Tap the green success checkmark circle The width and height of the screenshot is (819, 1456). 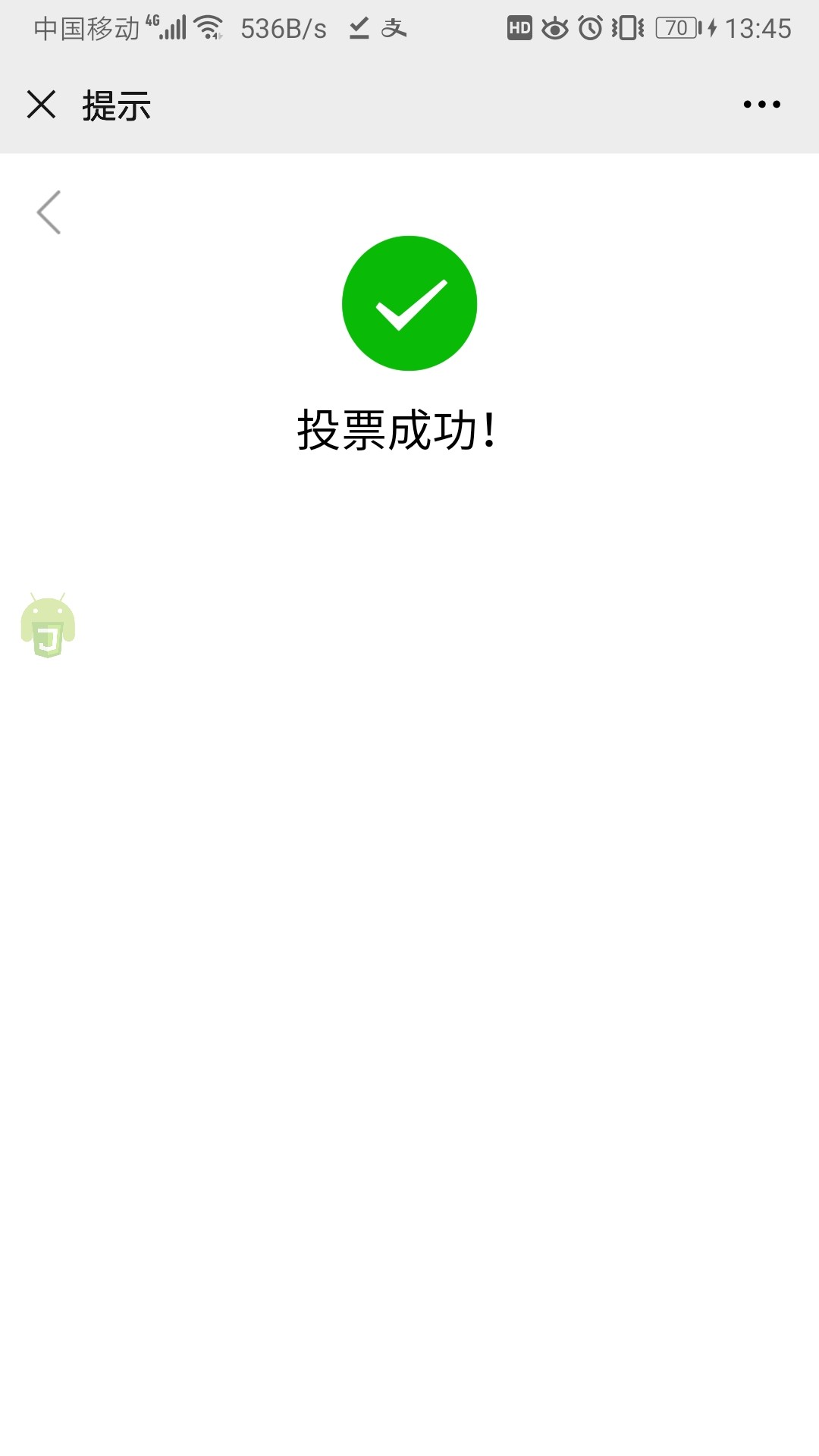[409, 303]
